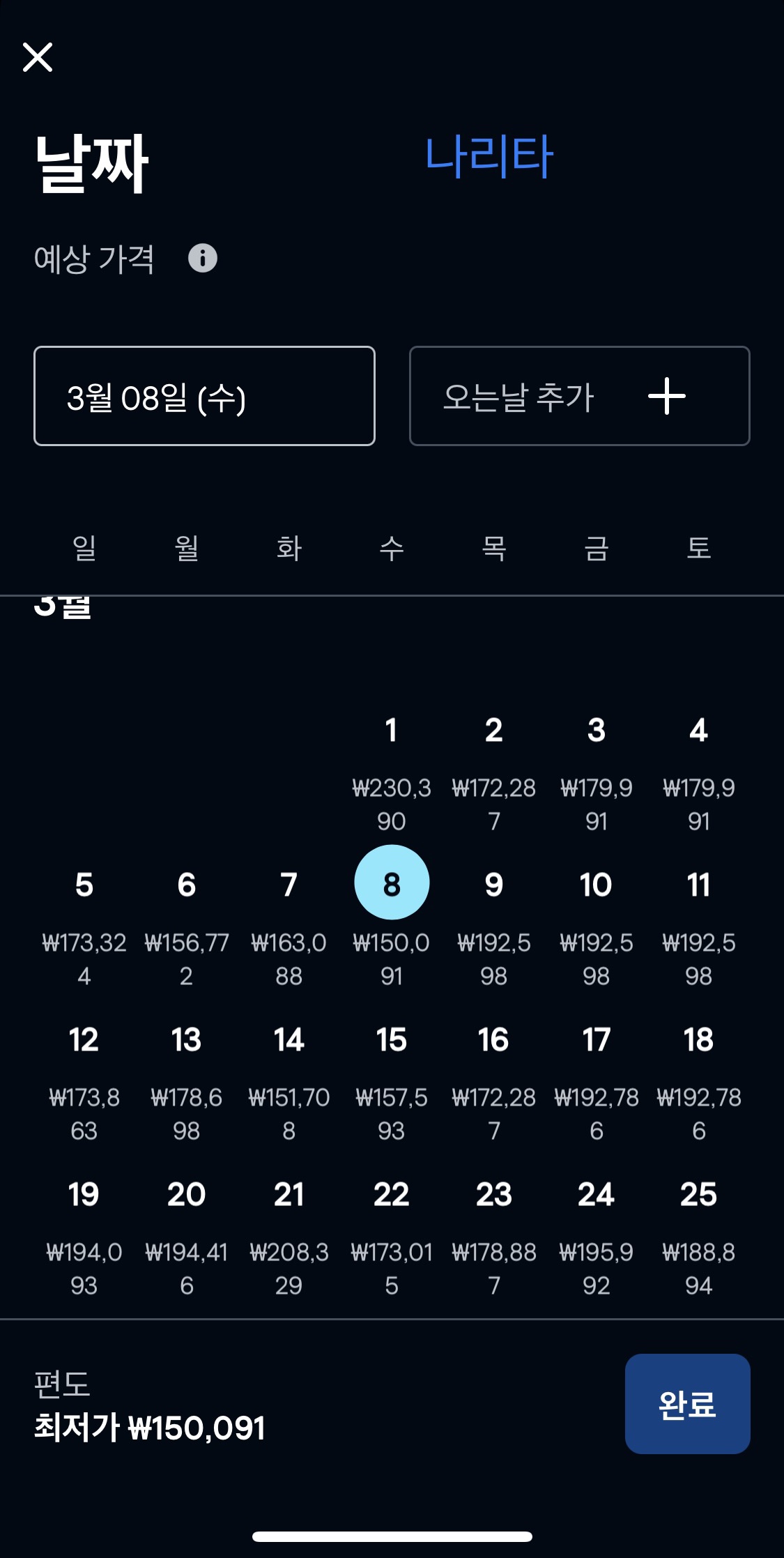
Task: Add a return date with 오는날 추가
Action: click(x=579, y=396)
